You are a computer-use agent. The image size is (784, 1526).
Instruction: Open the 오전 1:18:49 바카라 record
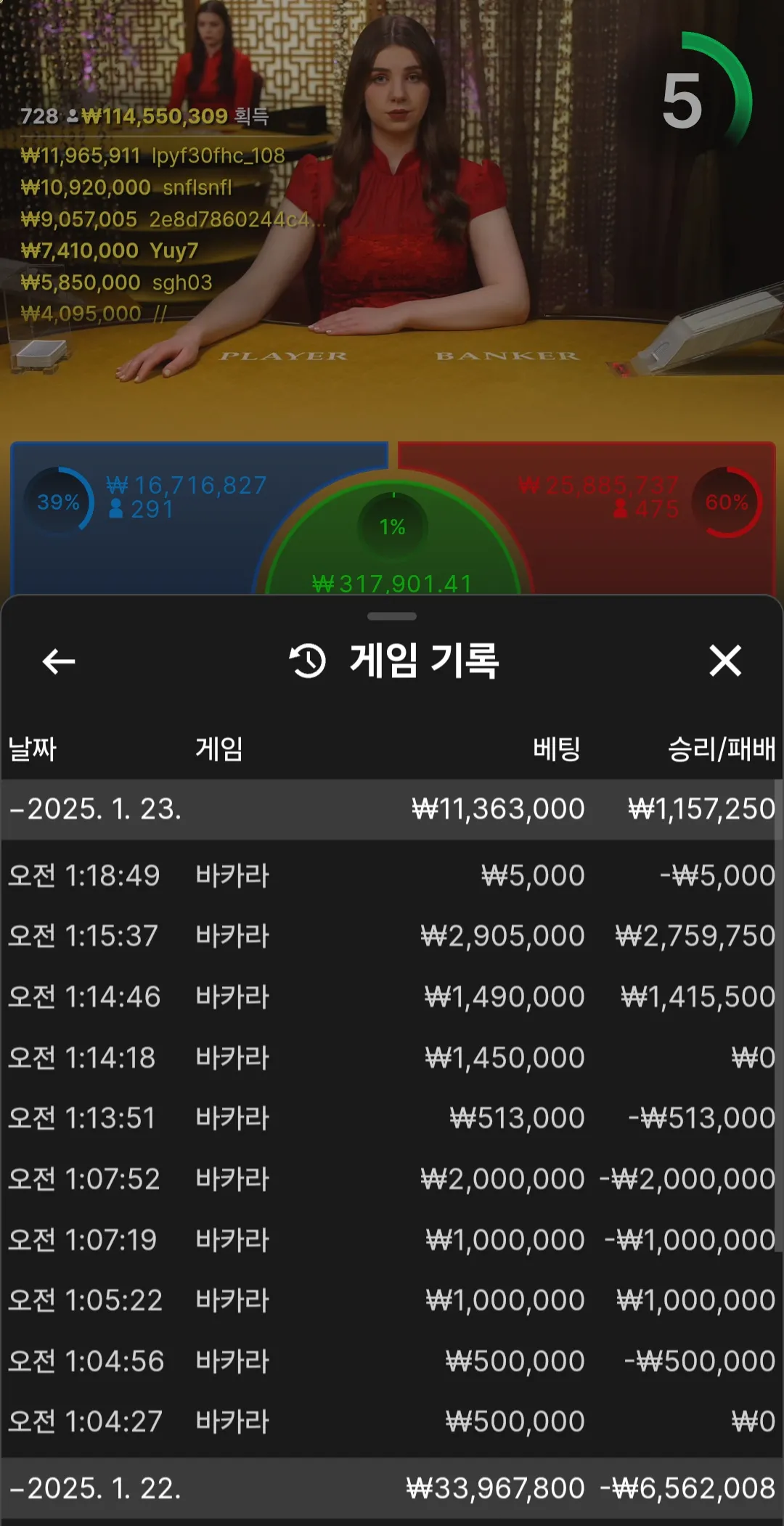click(x=391, y=876)
